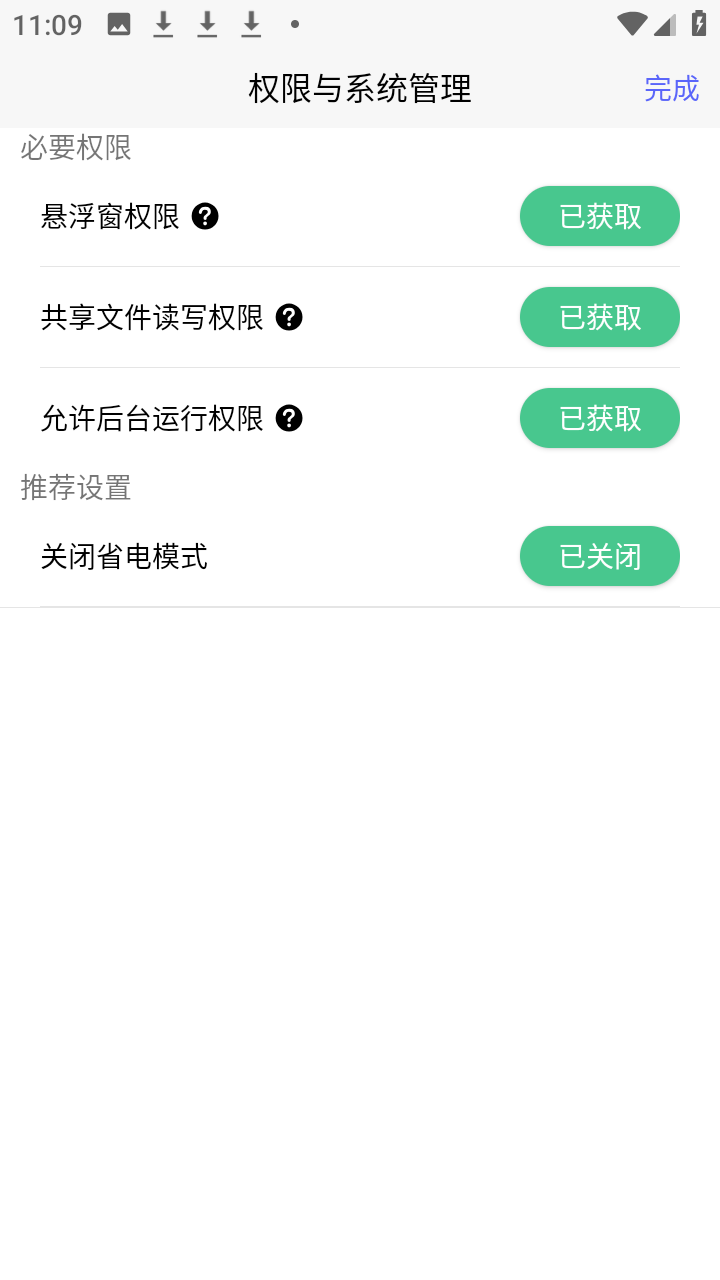The height and width of the screenshot is (1280, 720).
Task: Open help icon beside 悬浮窗权限
Action: 205,216
